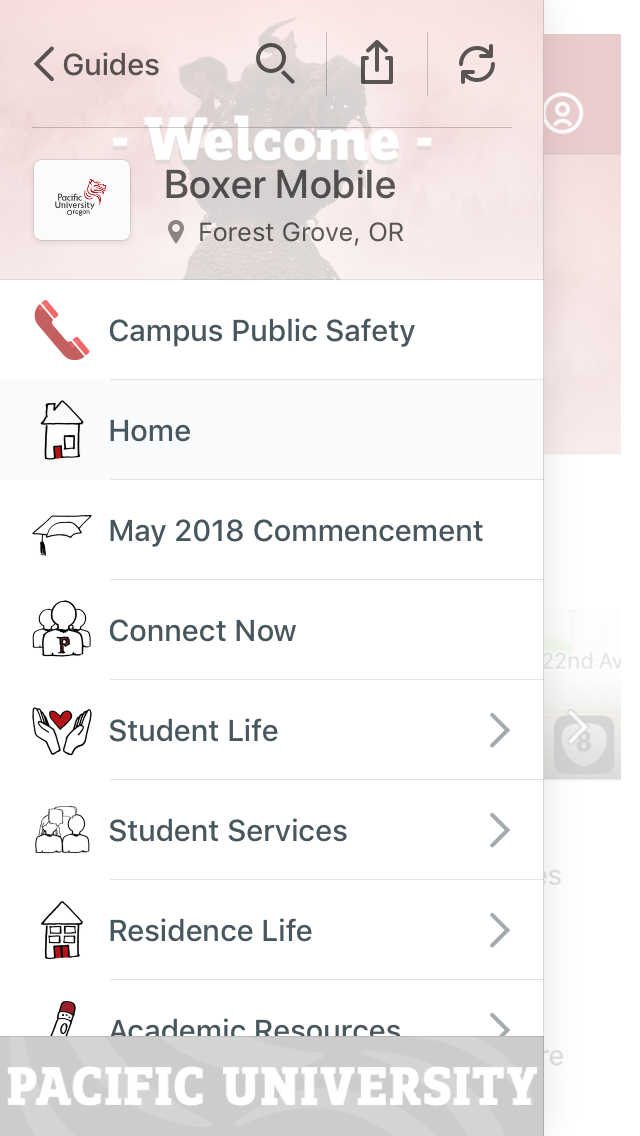Share the Boxer Mobile guide
The image size is (640, 1136).
[376, 64]
